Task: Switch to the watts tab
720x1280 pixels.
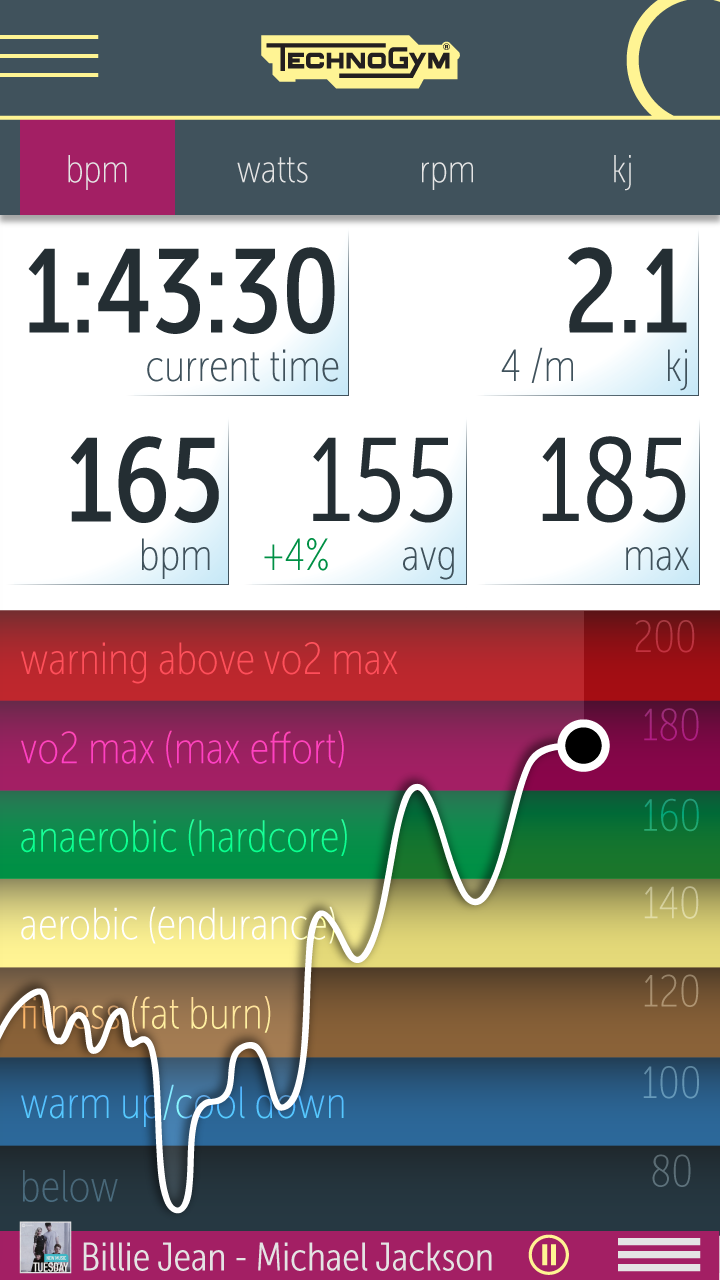Action: pyautogui.click(x=273, y=169)
